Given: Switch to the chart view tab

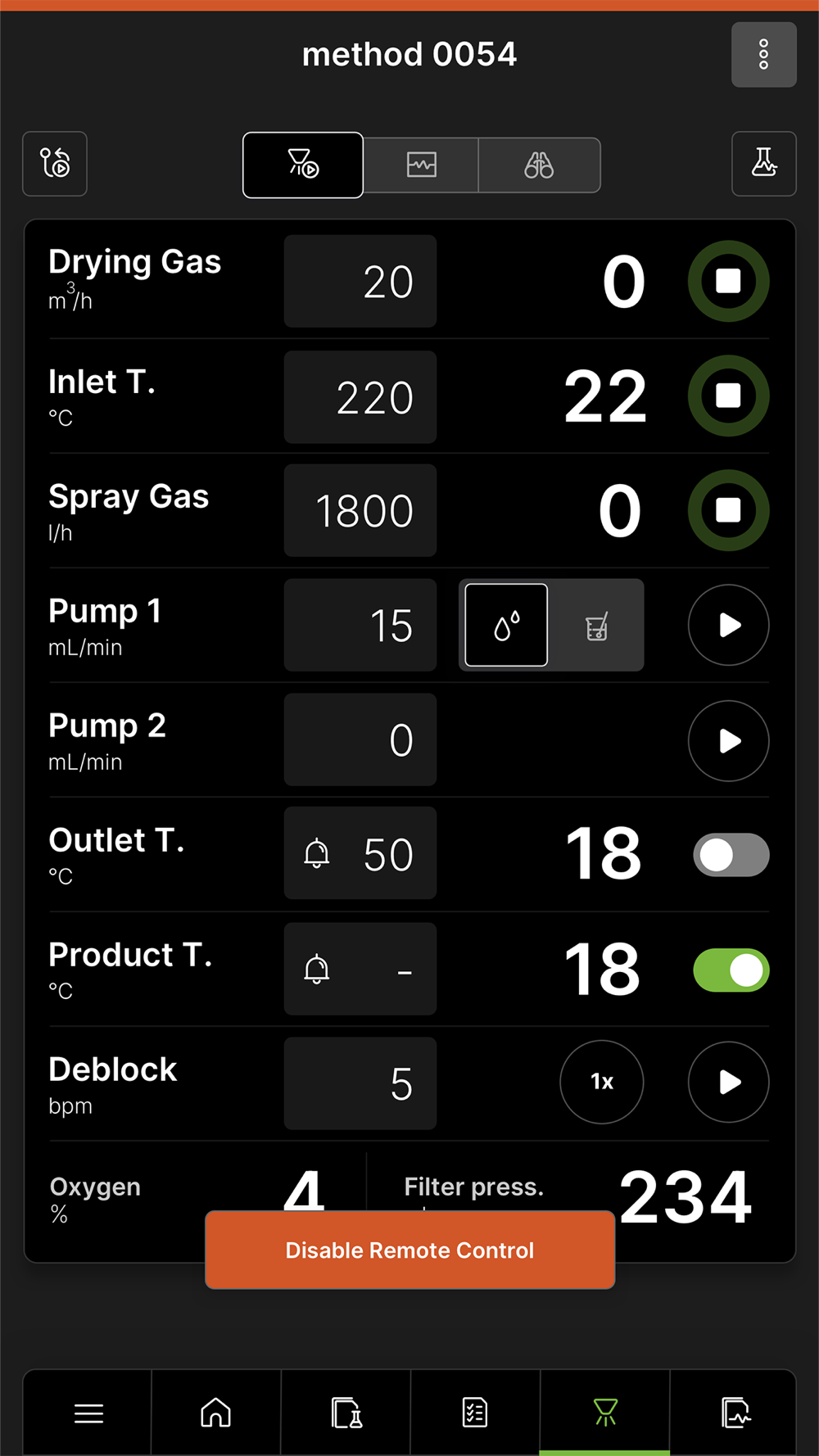Looking at the screenshot, I should tap(421, 165).
